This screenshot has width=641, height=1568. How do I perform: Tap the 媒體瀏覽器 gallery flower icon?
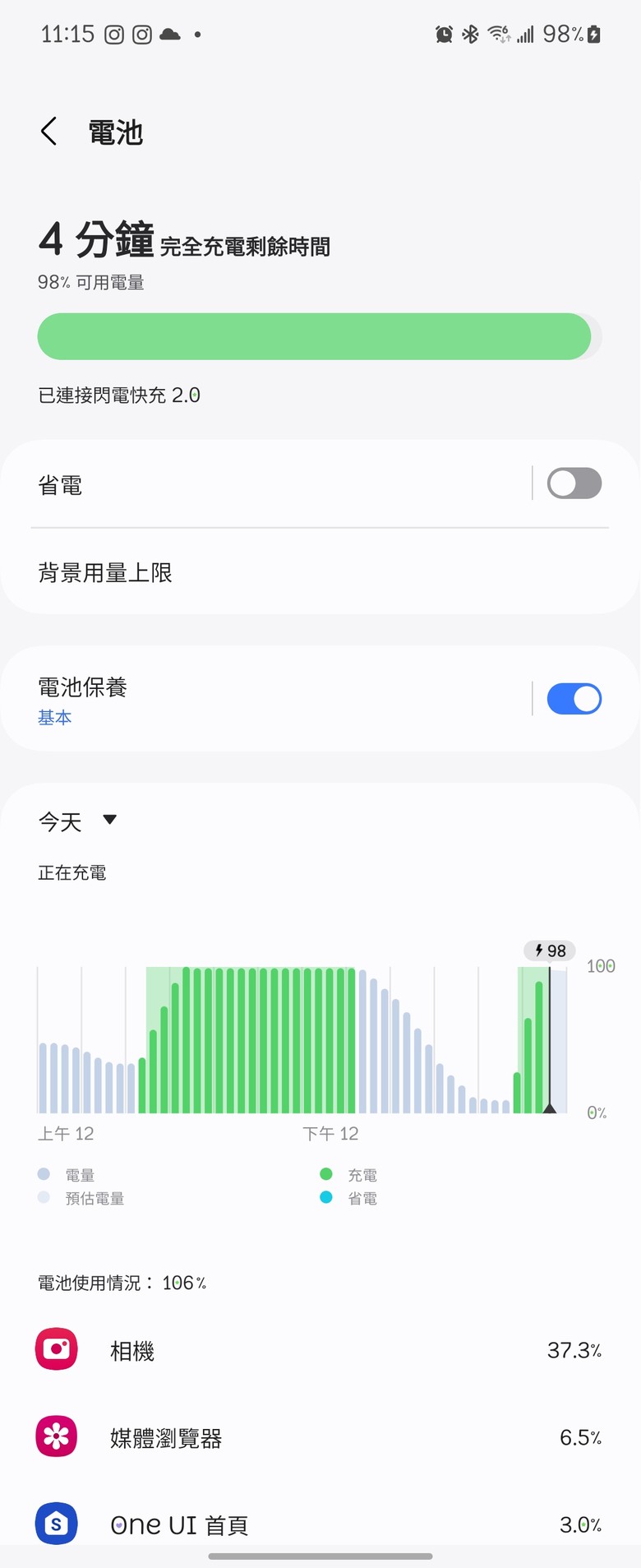55,1436
